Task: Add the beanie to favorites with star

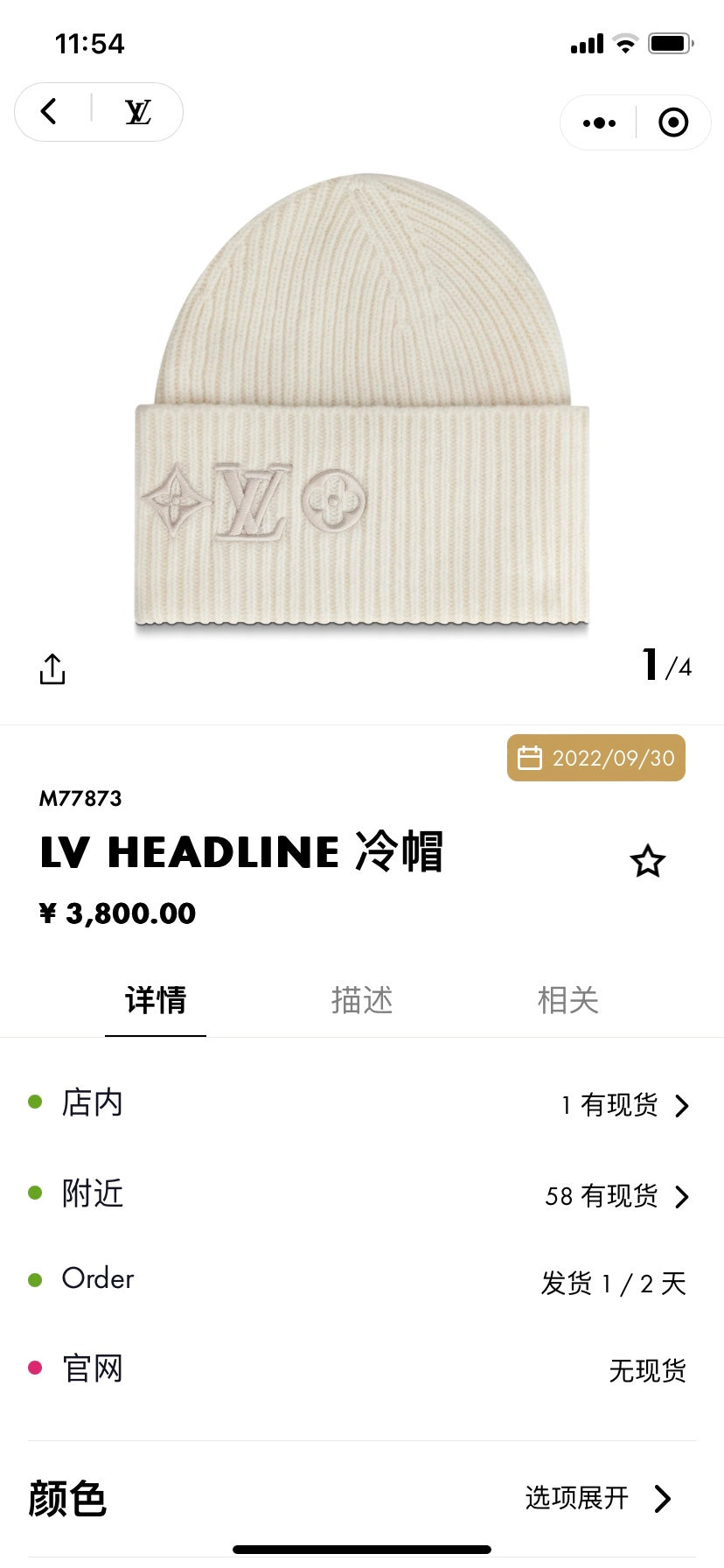Action: tap(647, 861)
